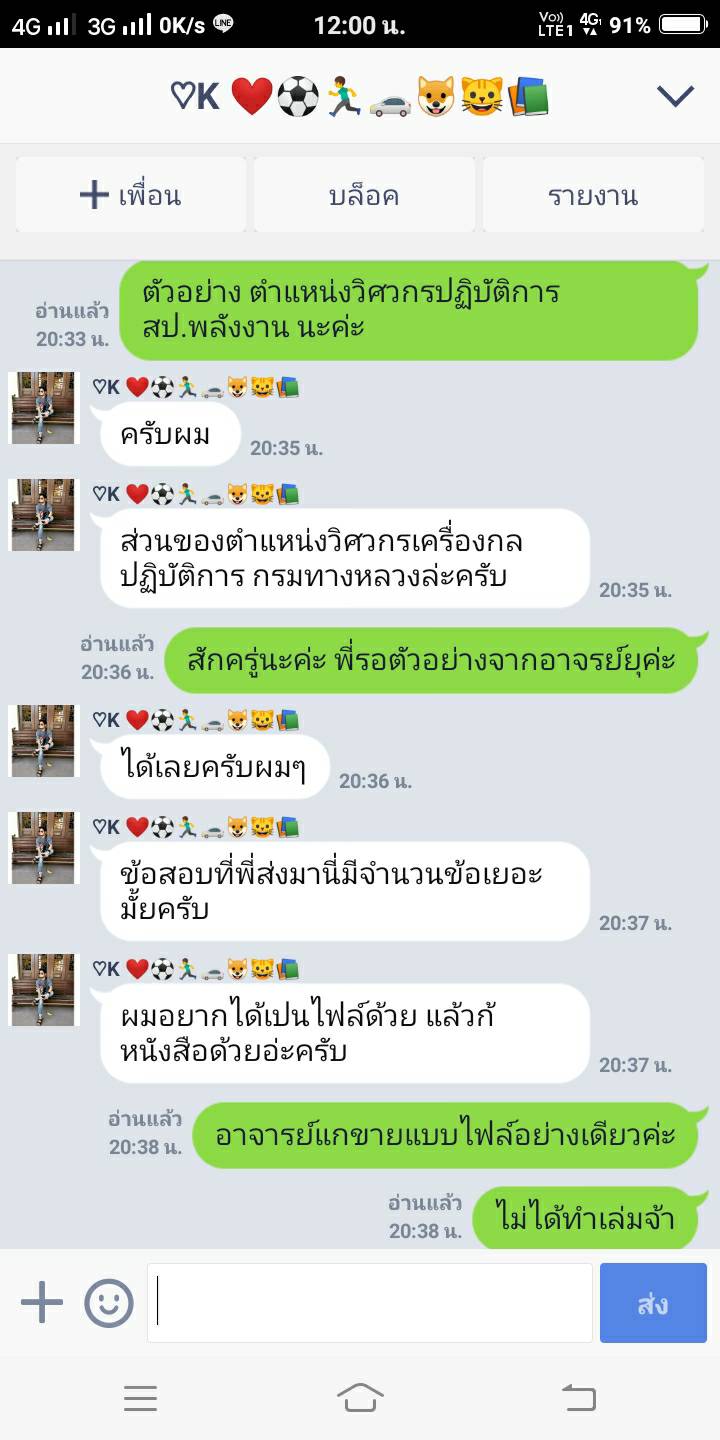Focus the message text field
This screenshot has width=720, height=1440.
pyautogui.click(x=370, y=1303)
